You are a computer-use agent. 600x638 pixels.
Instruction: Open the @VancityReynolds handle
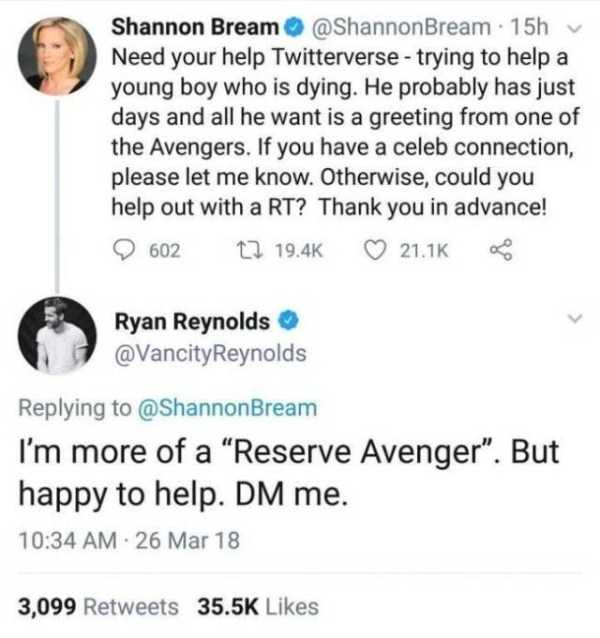pyautogui.click(x=212, y=353)
